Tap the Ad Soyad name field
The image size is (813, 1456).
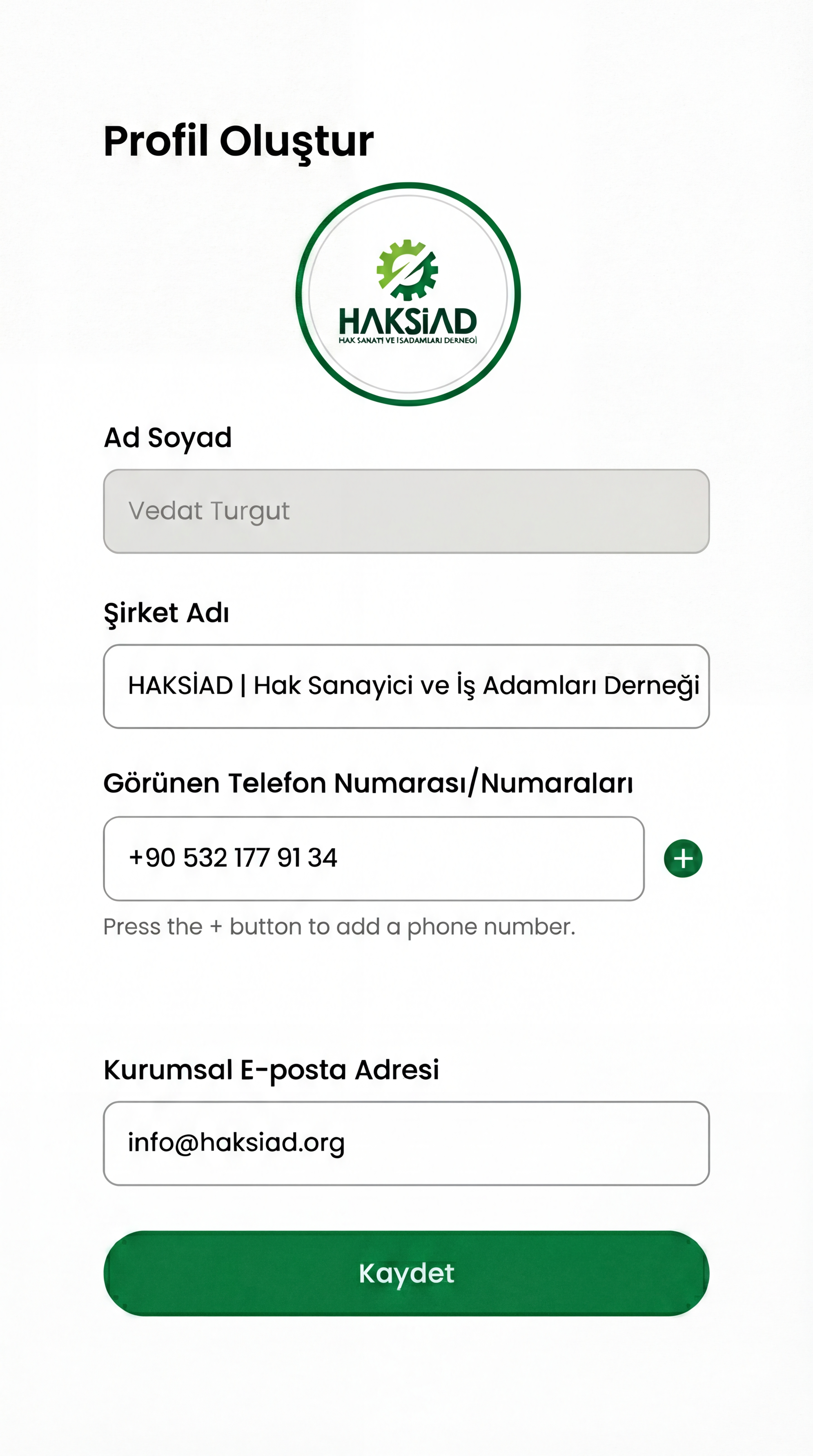click(x=406, y=511)
